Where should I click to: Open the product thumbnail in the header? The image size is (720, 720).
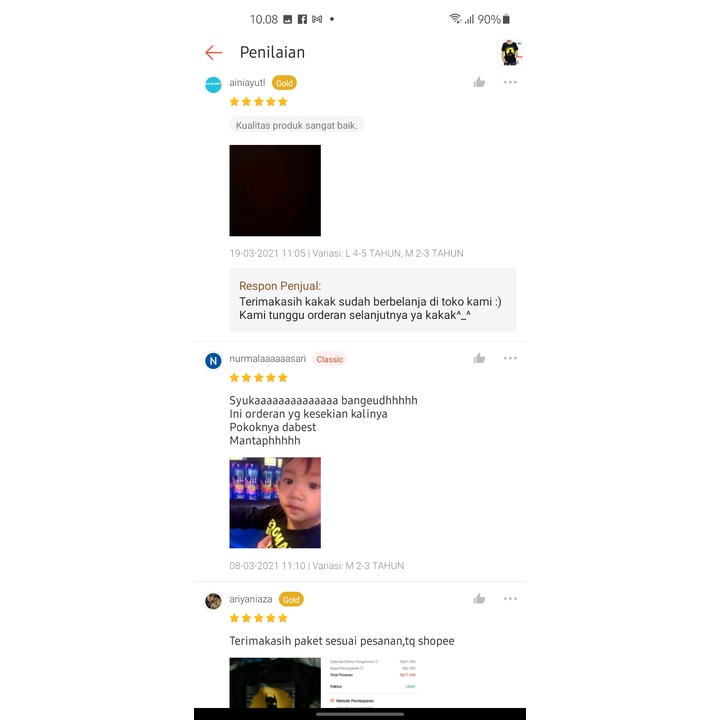tap(510, 52)
